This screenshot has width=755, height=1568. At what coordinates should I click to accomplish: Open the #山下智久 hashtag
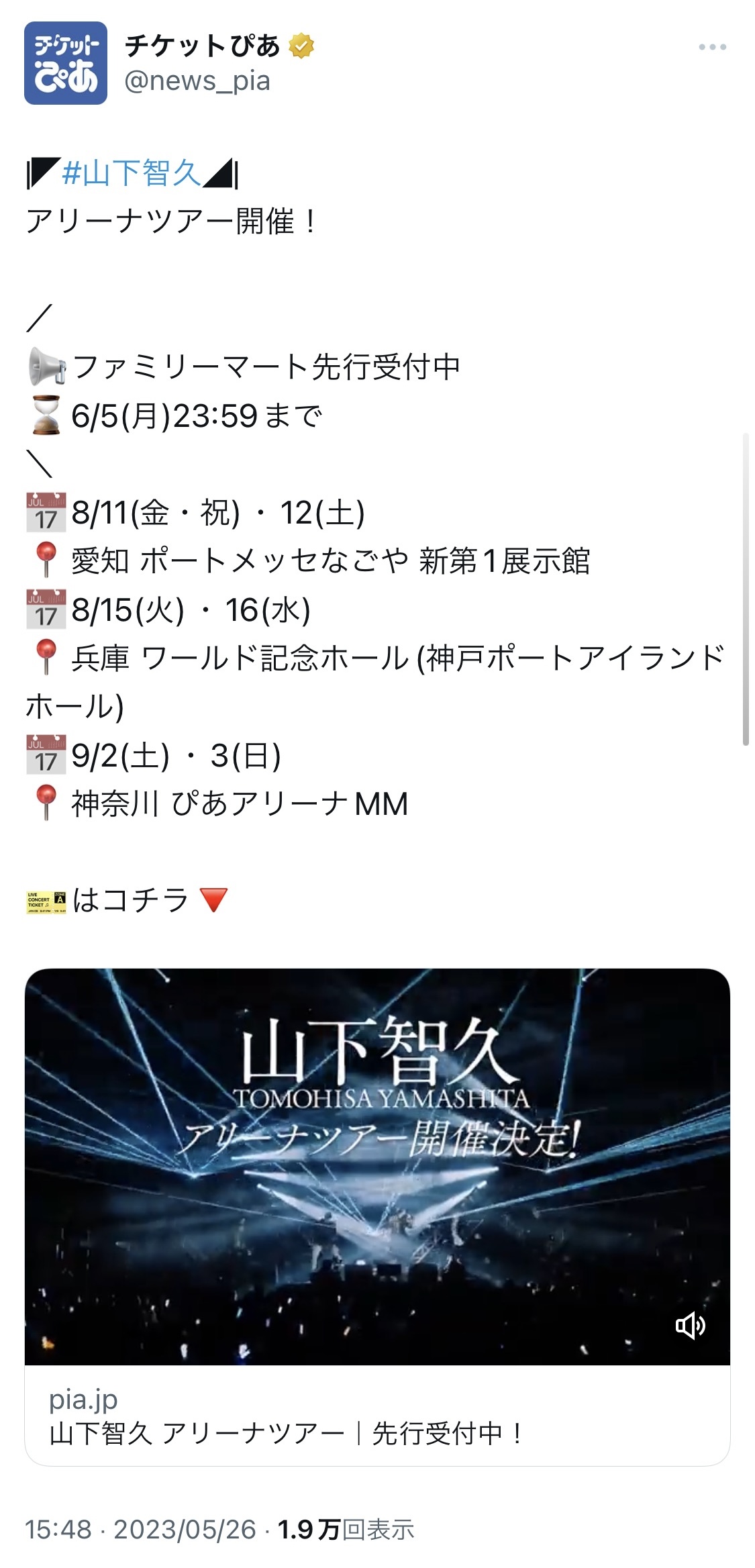(132, 173)
